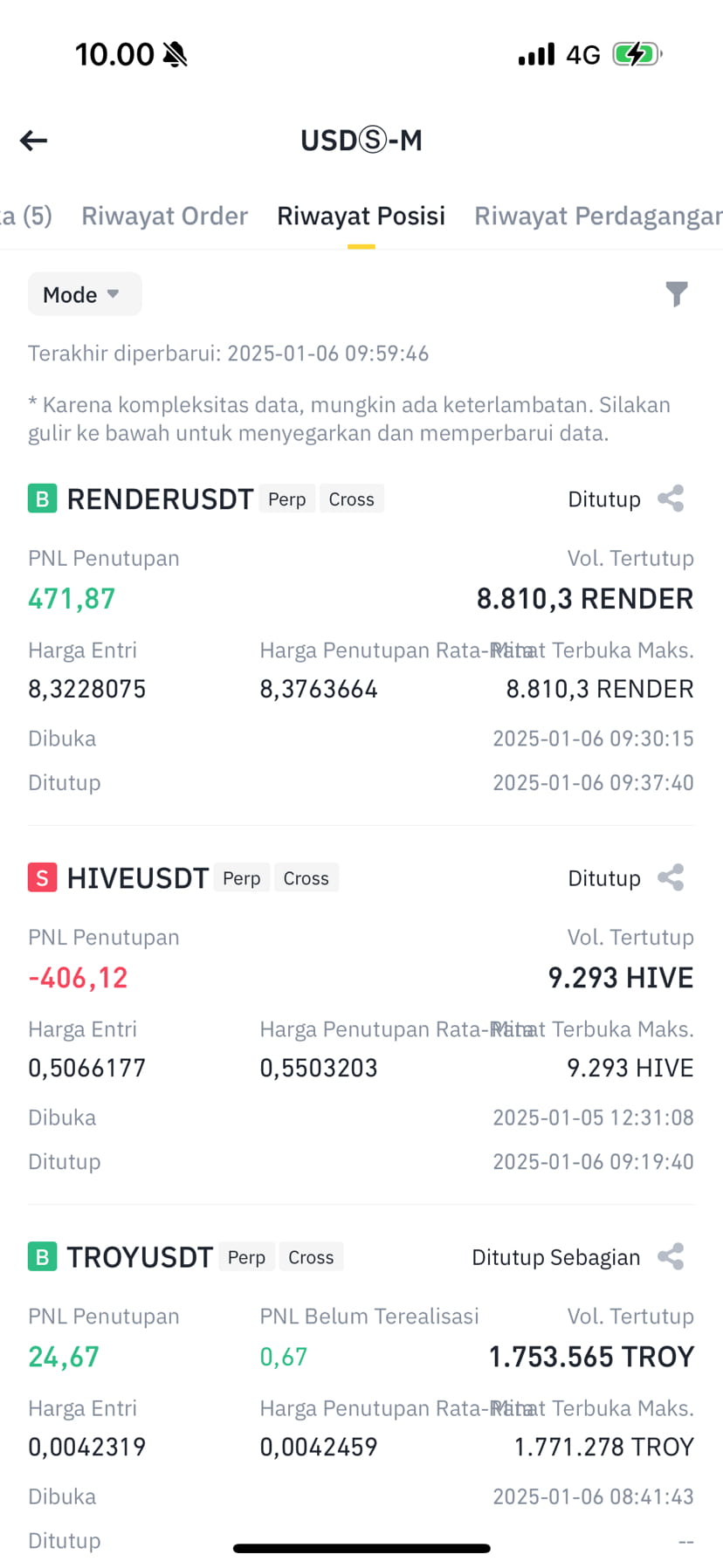Open the HIVEUSDT symbol
The width and height of the screenshot is (723, 1568).
point(137,877)
